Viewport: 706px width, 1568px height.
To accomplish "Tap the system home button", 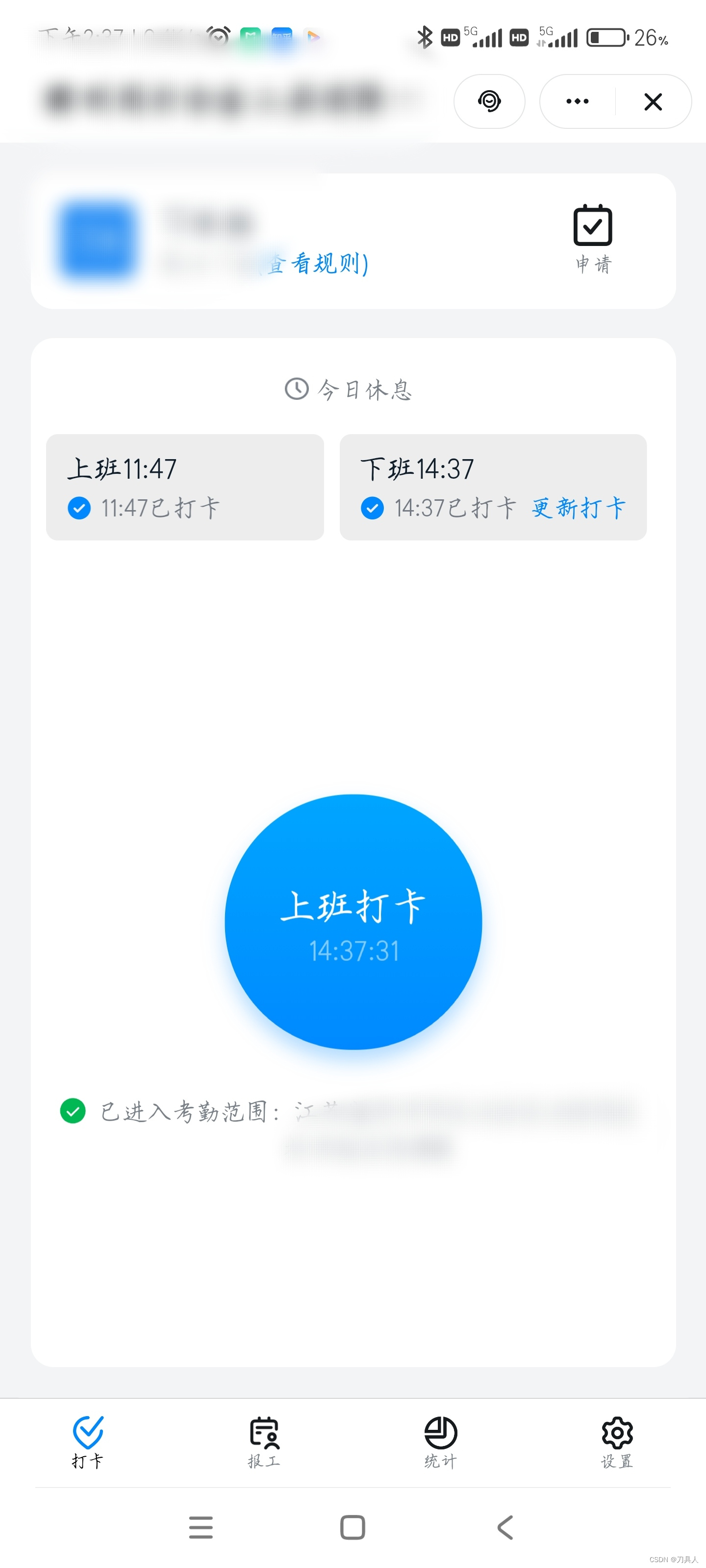I will (353, 1527).
